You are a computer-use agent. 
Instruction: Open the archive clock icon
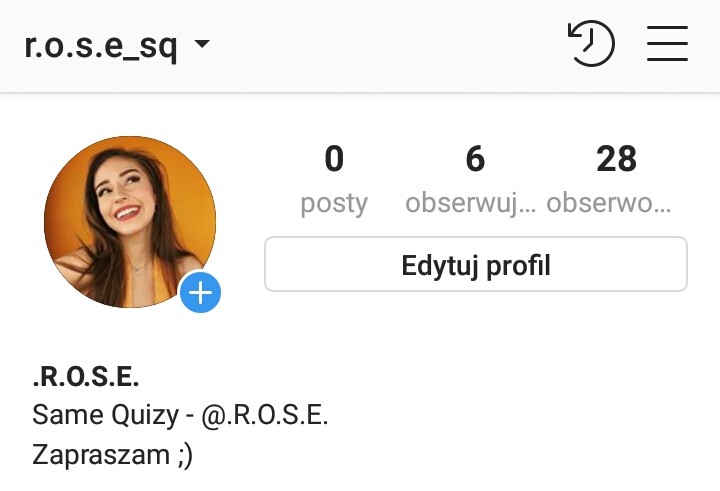(591, 44)
